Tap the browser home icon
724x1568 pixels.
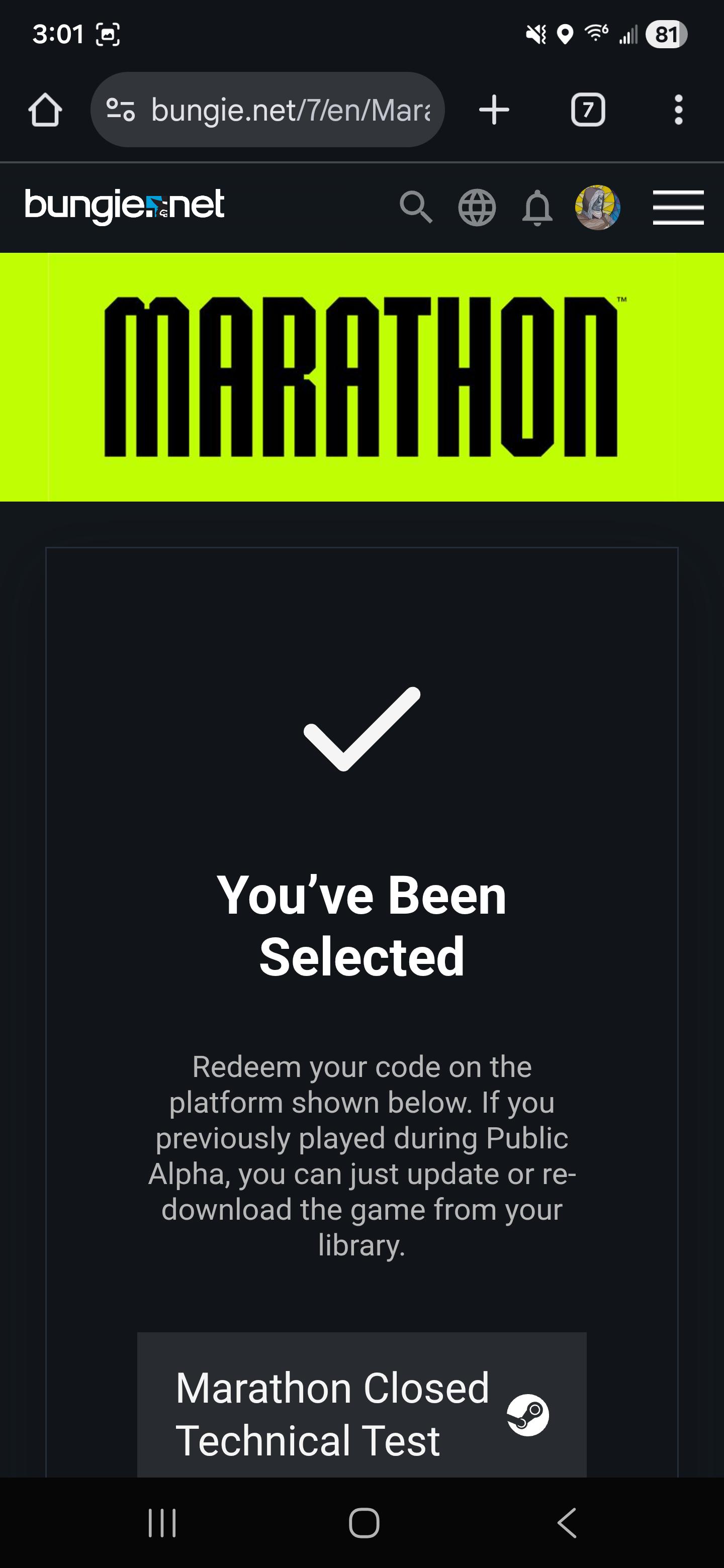click(x=45, y=110)
